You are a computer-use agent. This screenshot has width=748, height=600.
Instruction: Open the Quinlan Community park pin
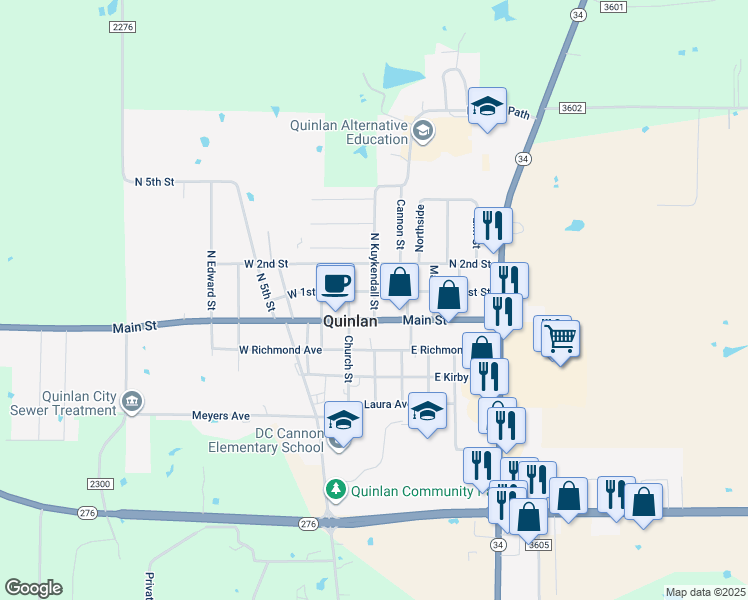[x=336, y=490]
